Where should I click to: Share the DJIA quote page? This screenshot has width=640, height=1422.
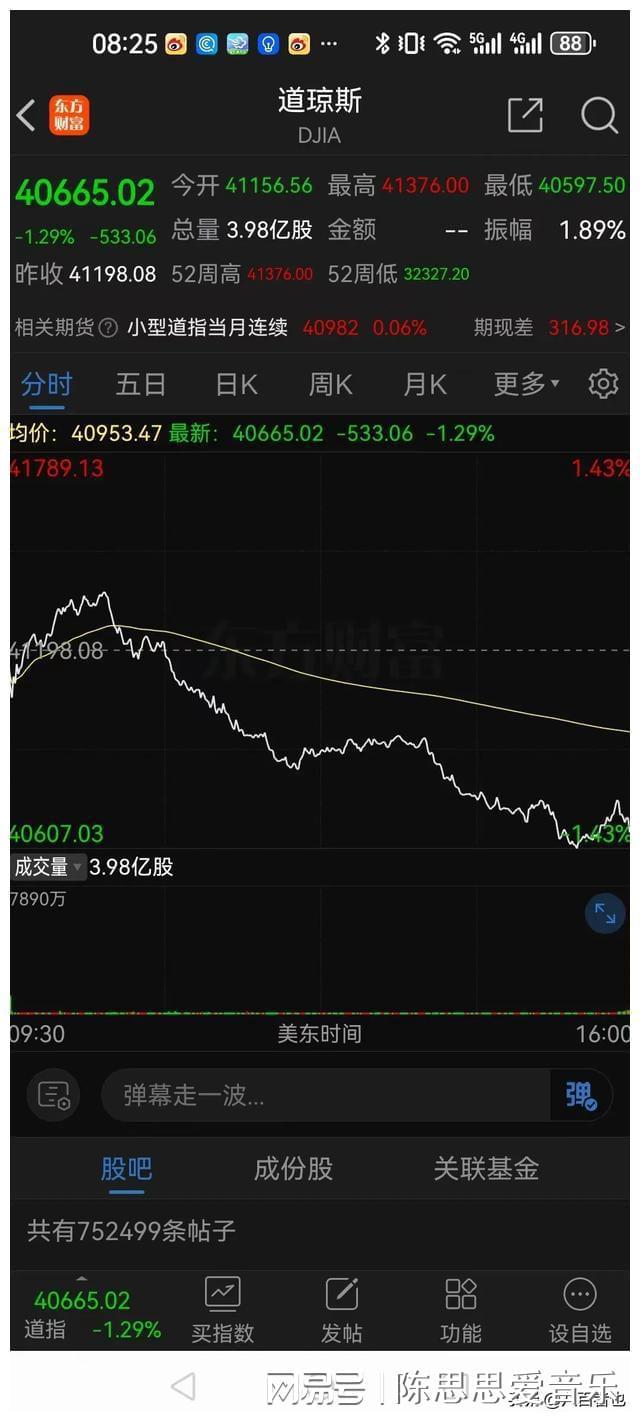click(525, 115)
